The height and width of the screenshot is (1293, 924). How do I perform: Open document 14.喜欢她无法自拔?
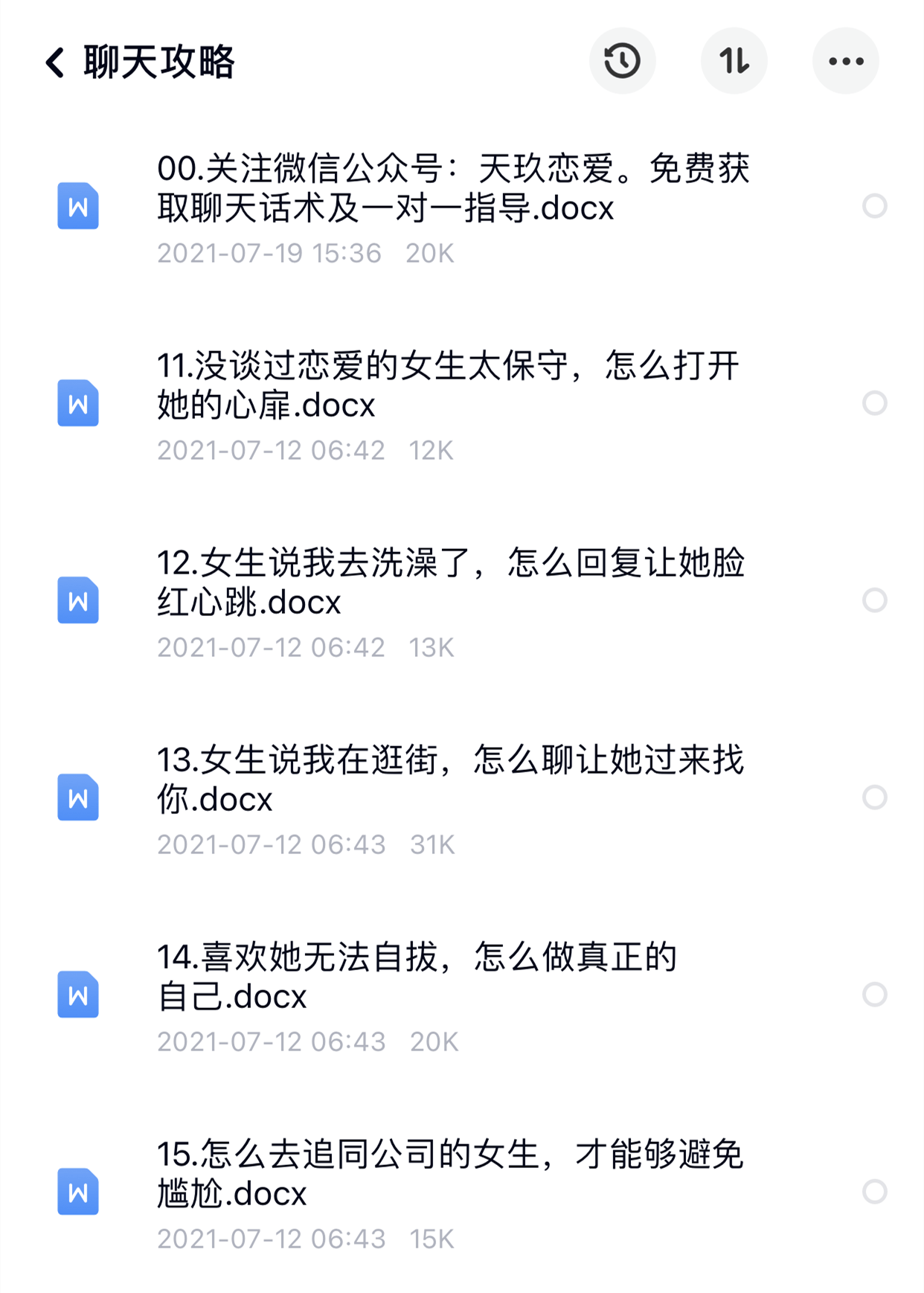click(417, 978)
